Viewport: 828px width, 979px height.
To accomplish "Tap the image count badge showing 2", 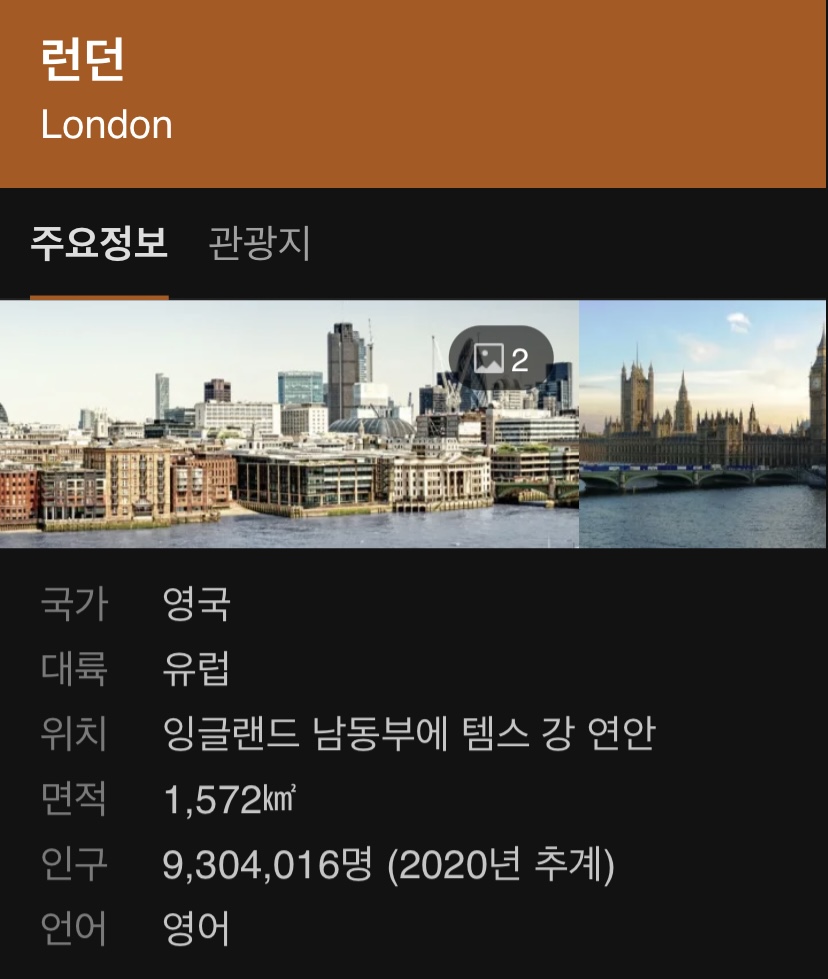I will (x=501, y=358).
